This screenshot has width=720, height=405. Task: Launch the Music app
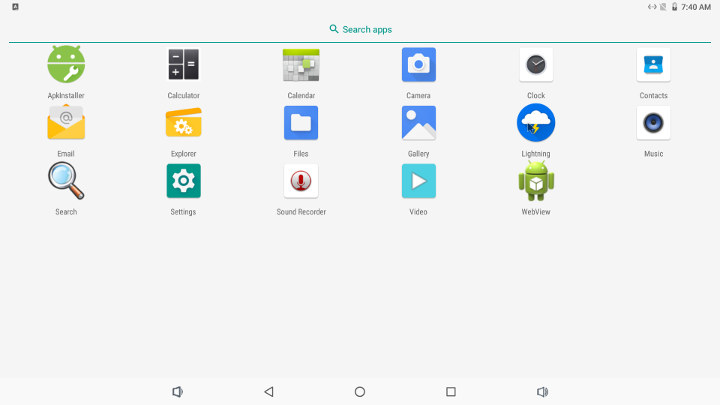[653, 123]
